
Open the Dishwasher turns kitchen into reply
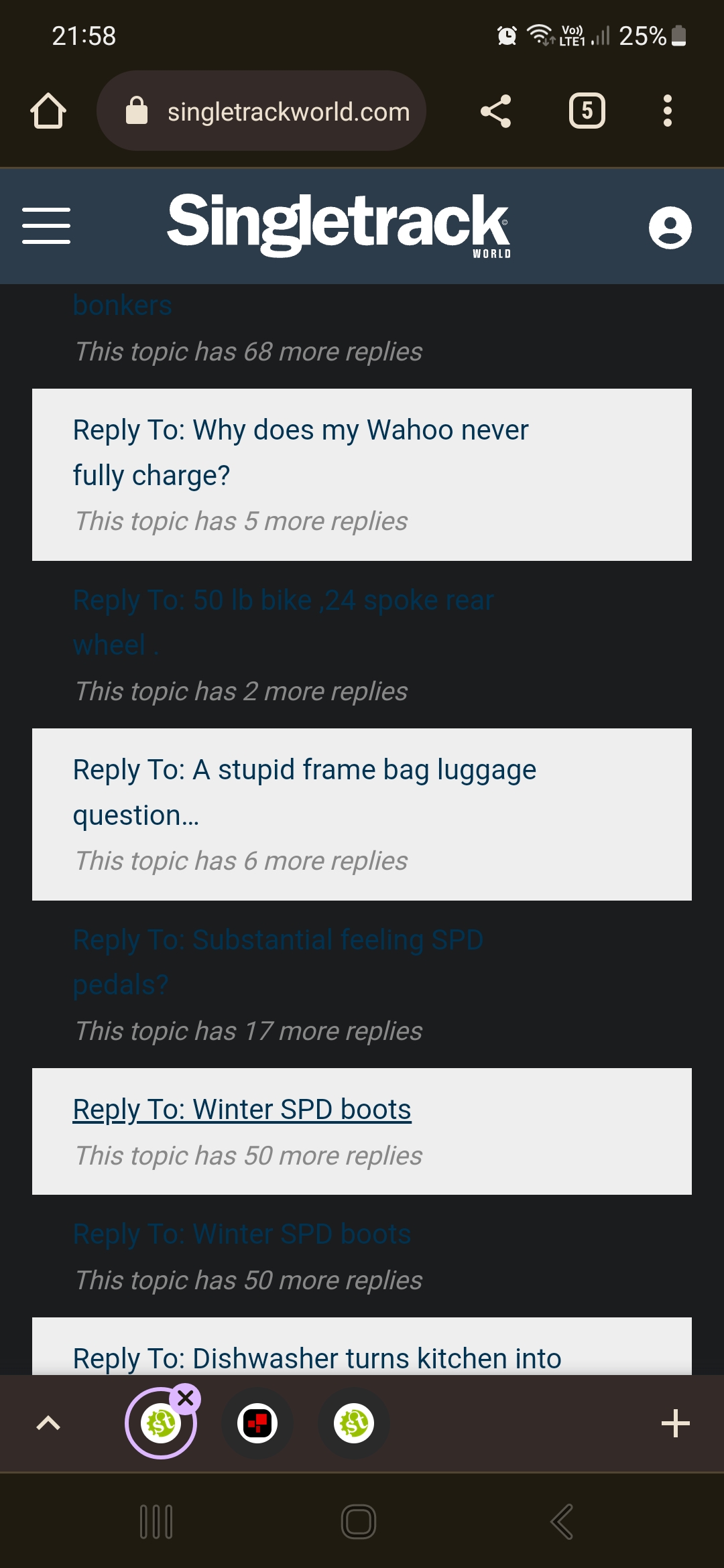[x=316, y=1358]
